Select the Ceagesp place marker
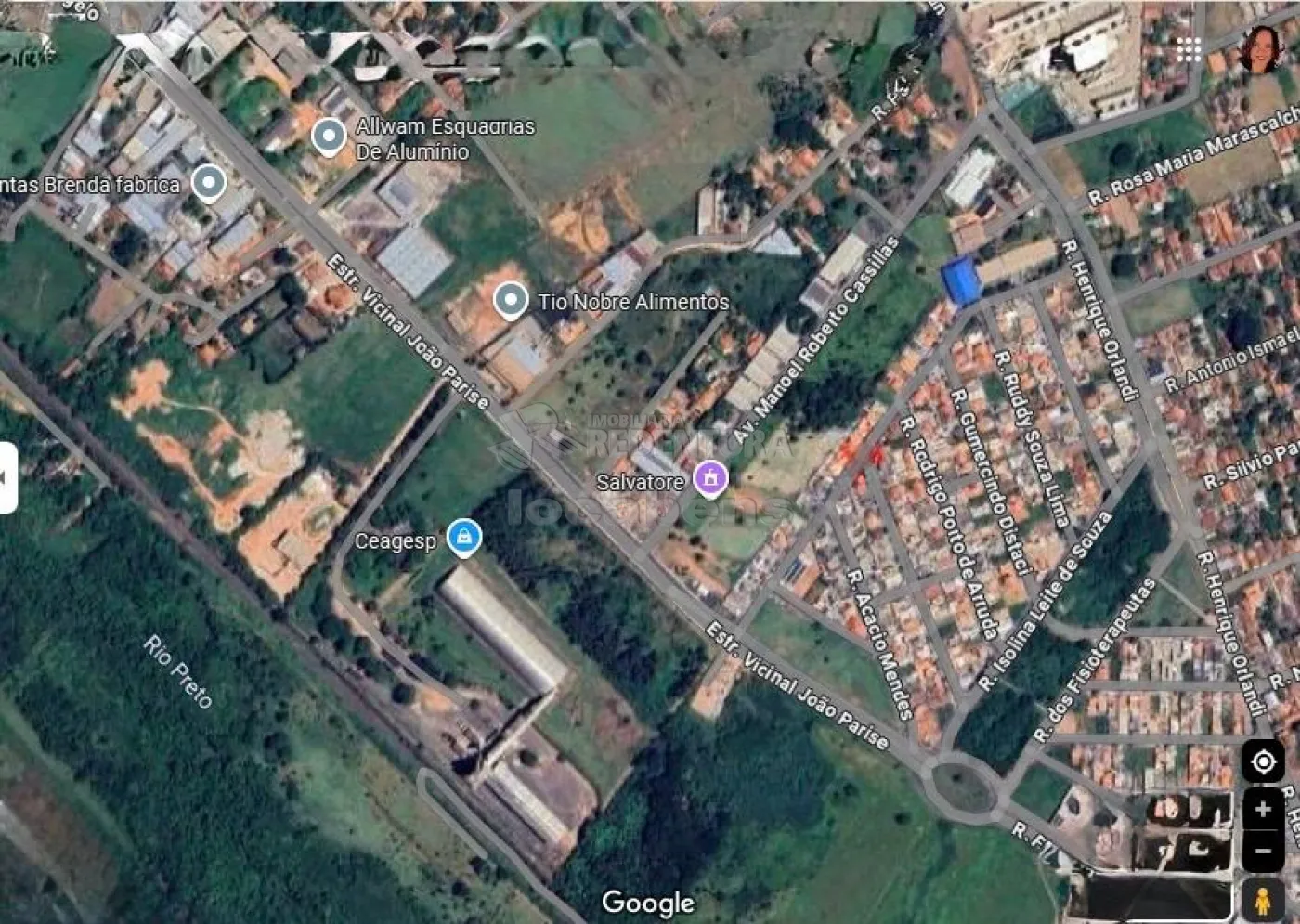The width and height of the screenshot is (1300, 924). tap(463, 536)
